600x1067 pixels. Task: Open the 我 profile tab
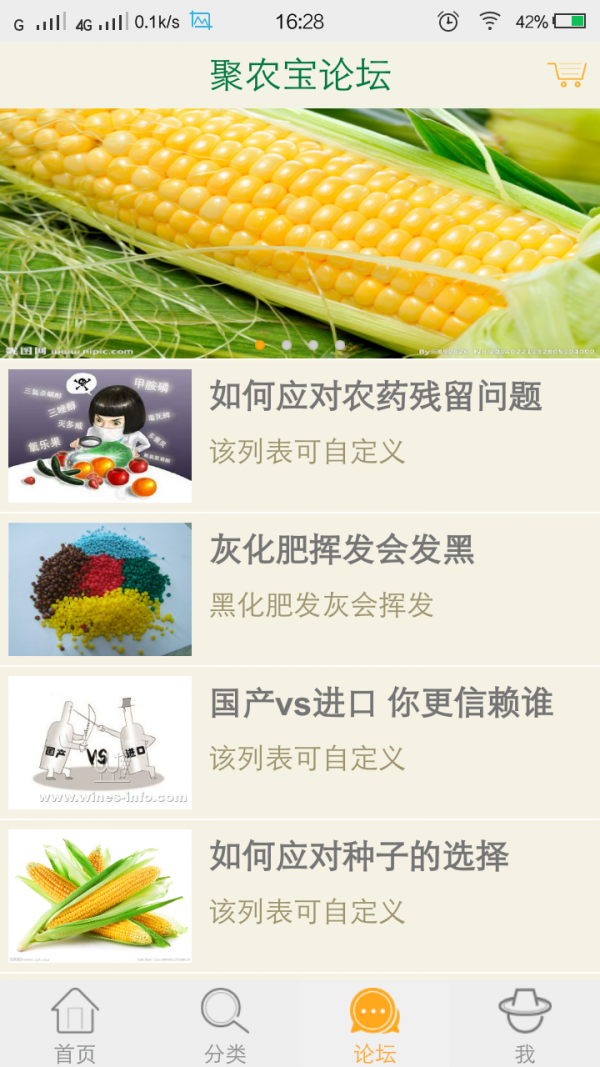click(525, 1025)
